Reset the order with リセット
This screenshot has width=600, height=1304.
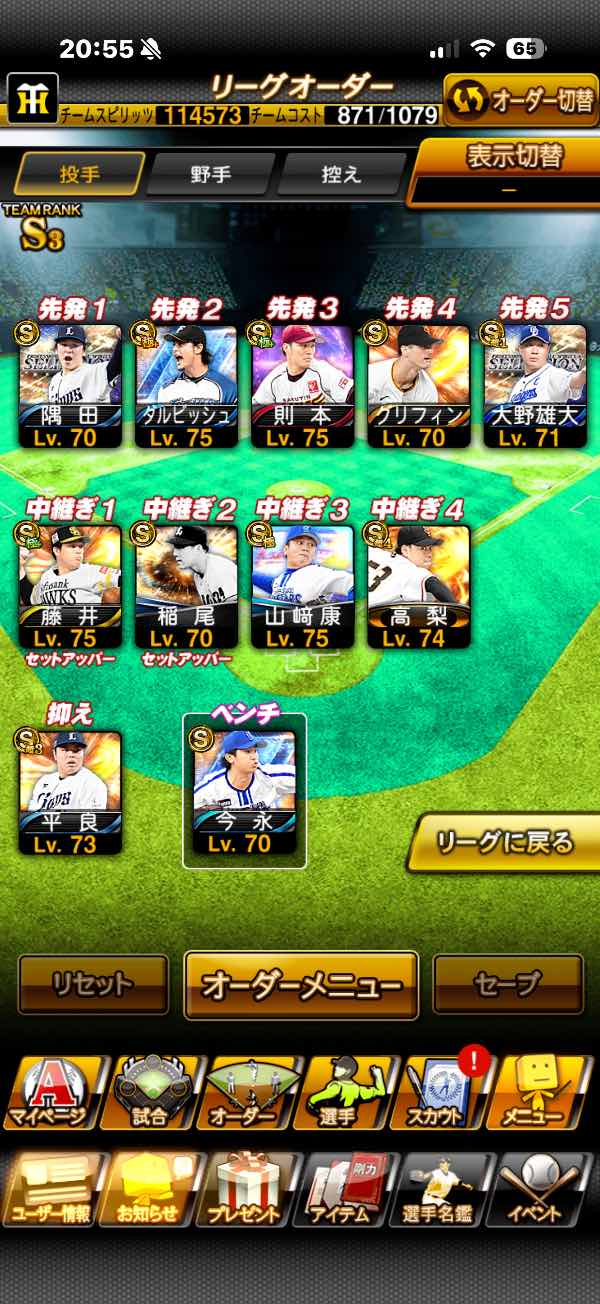tap(93, 984)
